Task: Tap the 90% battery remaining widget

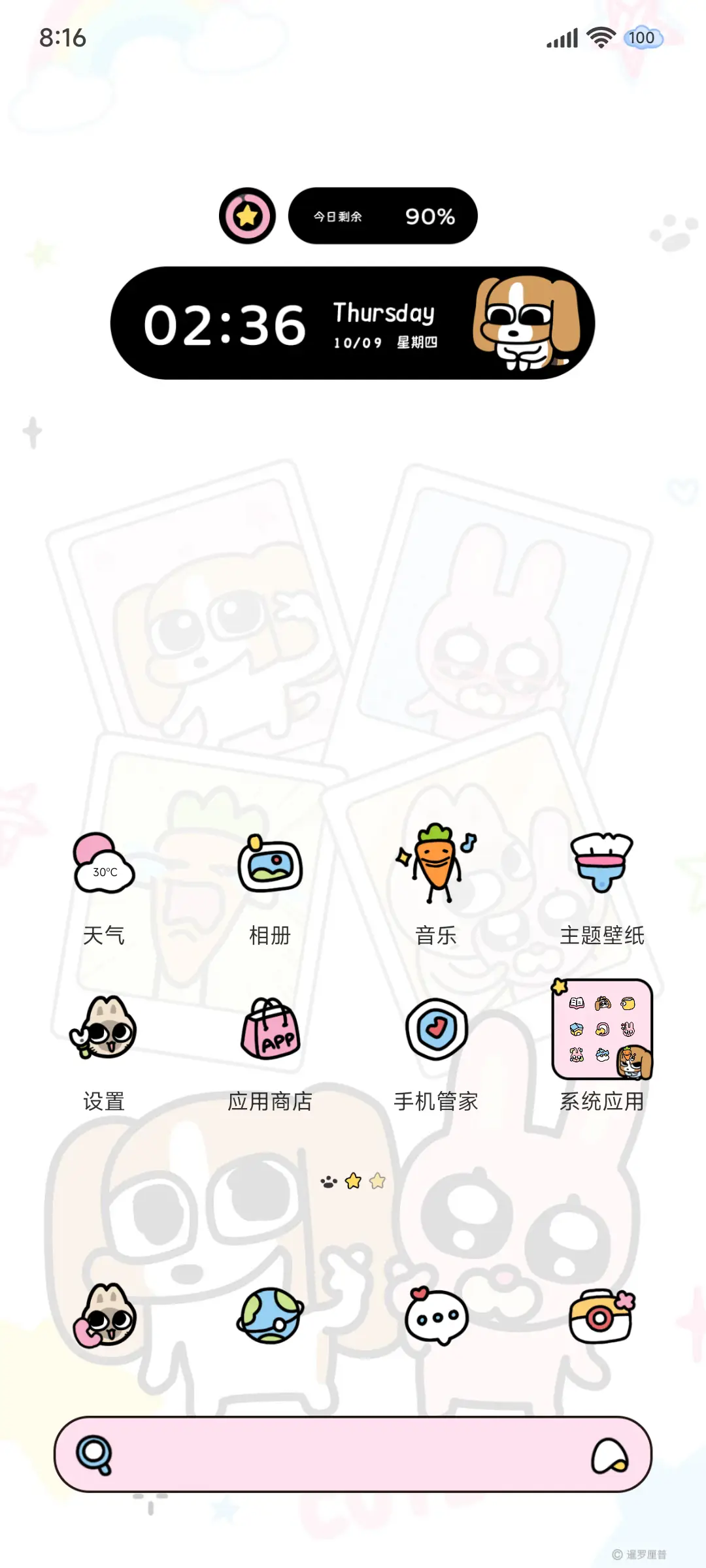Action: [383, 216]
